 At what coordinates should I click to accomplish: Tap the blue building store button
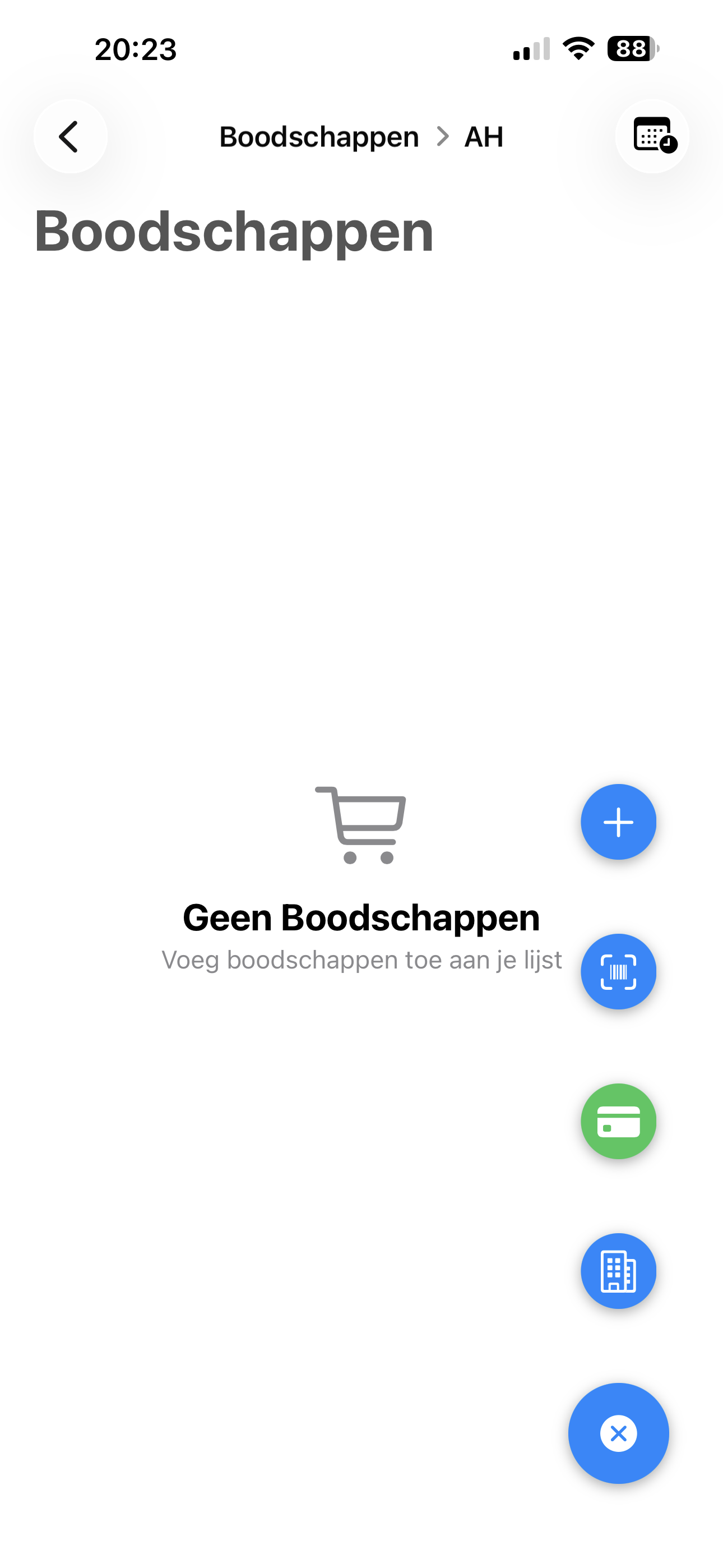[618, 1271]
